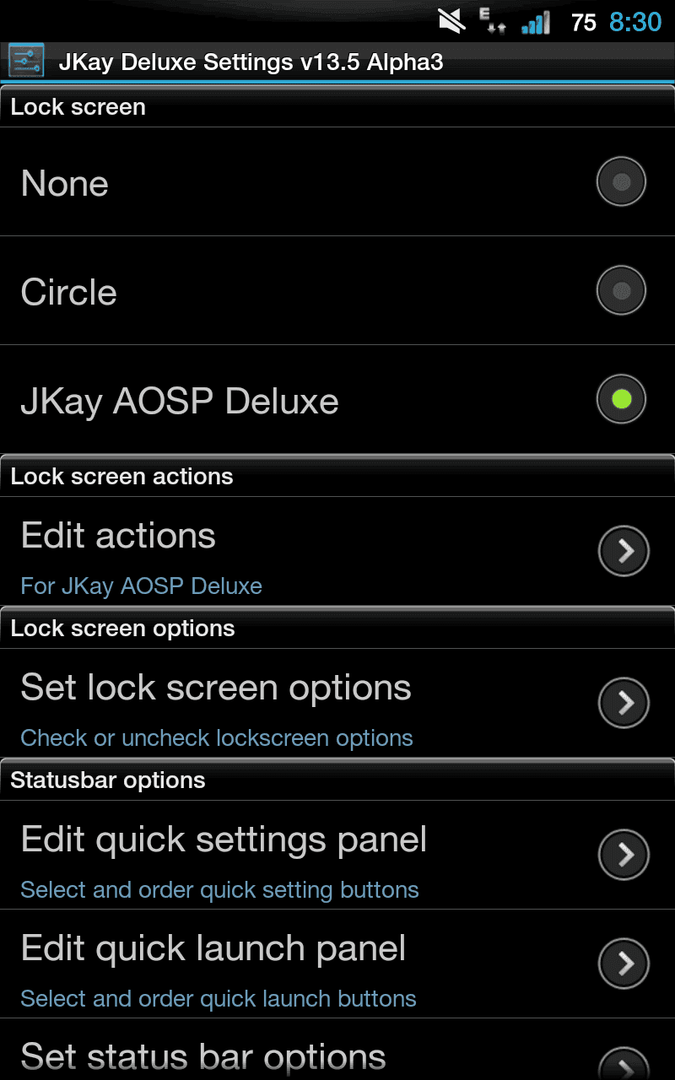This screenshot has width=675, height=1080.
Task: Open Edit quick launch panel
Action: [338, 964]
